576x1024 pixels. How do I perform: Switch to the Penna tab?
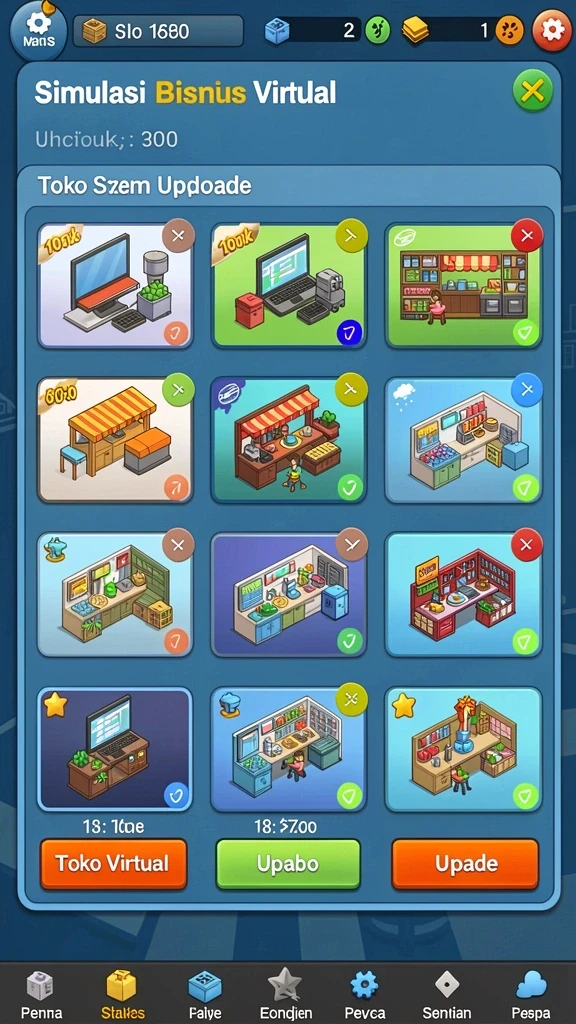click(42, 995)
